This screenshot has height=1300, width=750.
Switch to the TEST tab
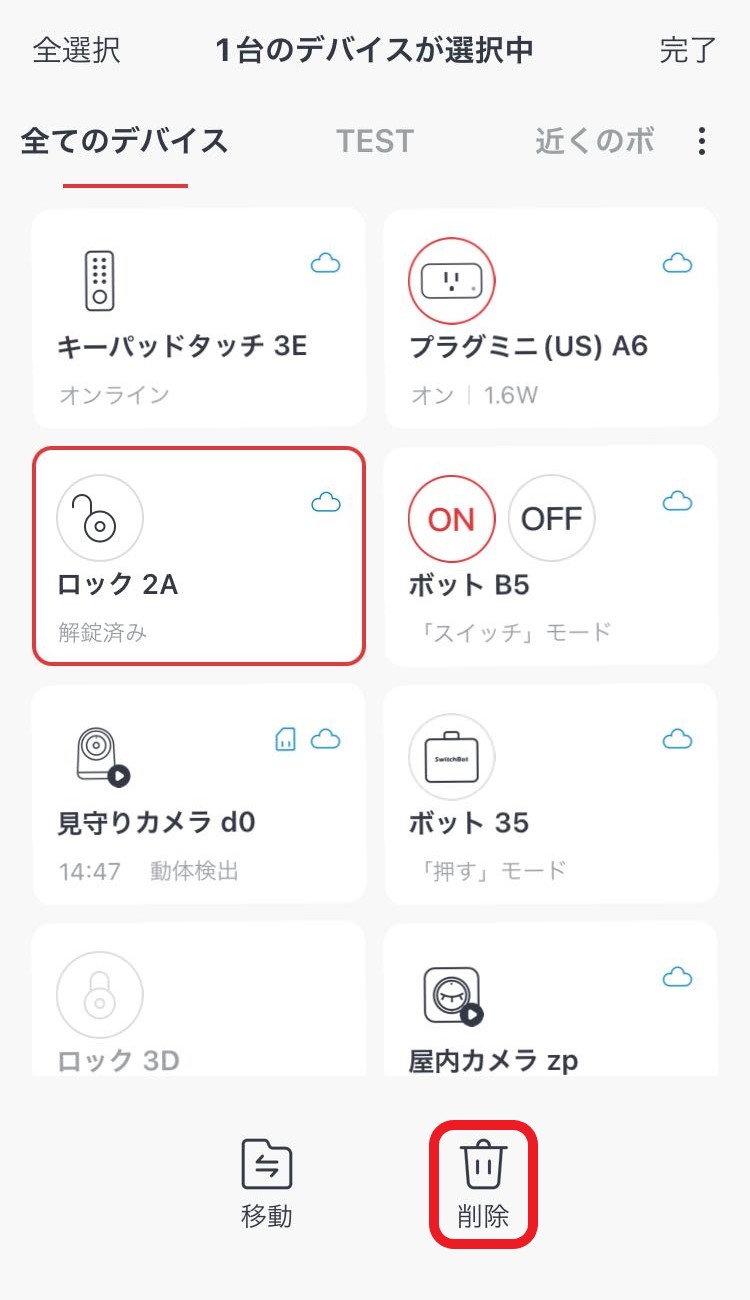click(375, 142)
